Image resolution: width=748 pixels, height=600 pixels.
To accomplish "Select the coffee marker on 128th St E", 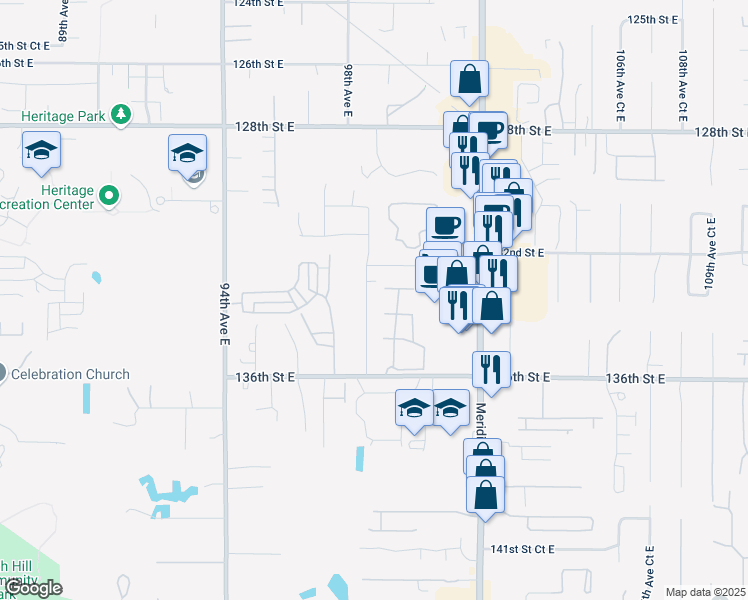I will coord(489,129).
